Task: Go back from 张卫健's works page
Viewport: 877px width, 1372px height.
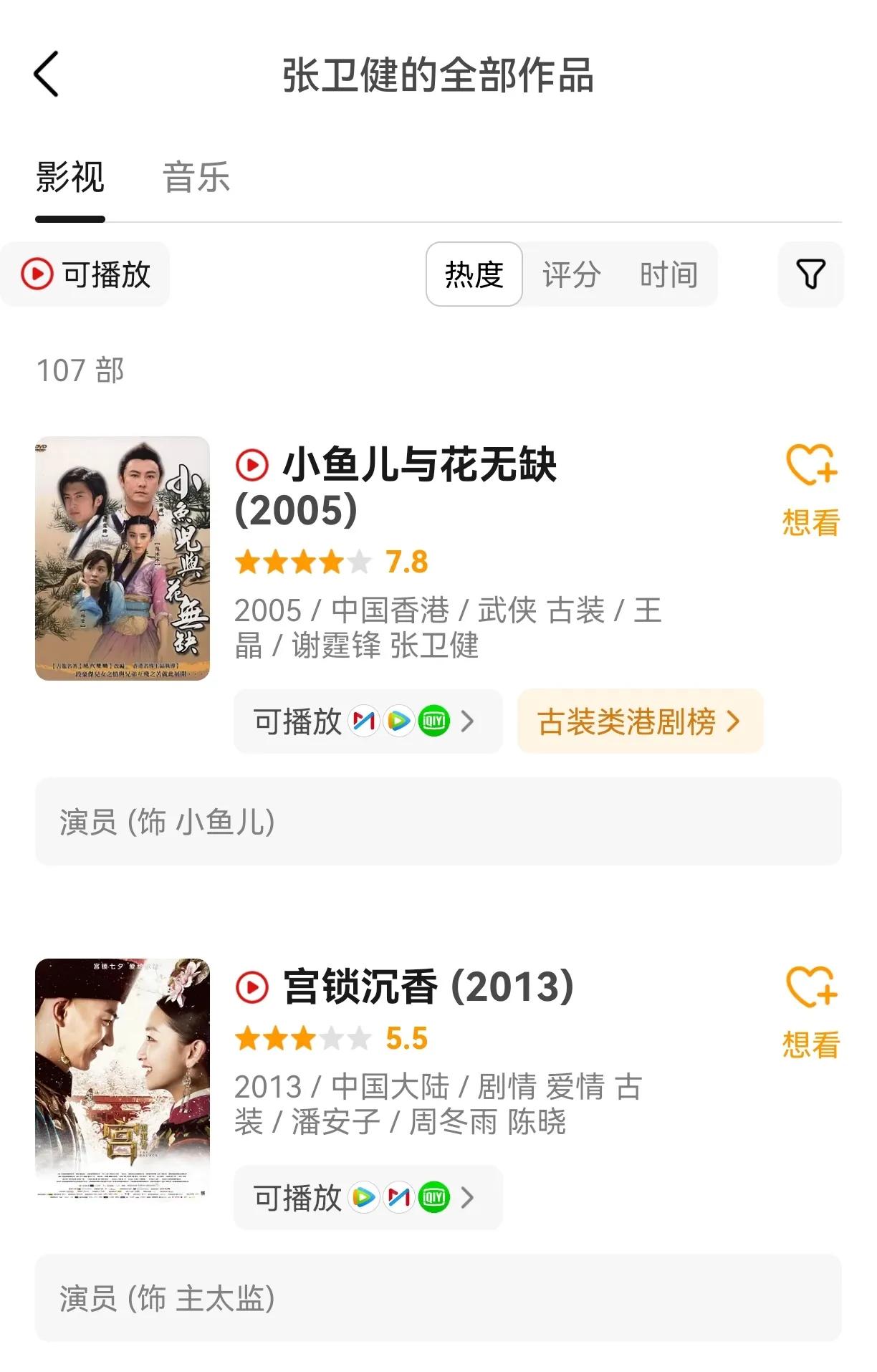Action: 47,75
